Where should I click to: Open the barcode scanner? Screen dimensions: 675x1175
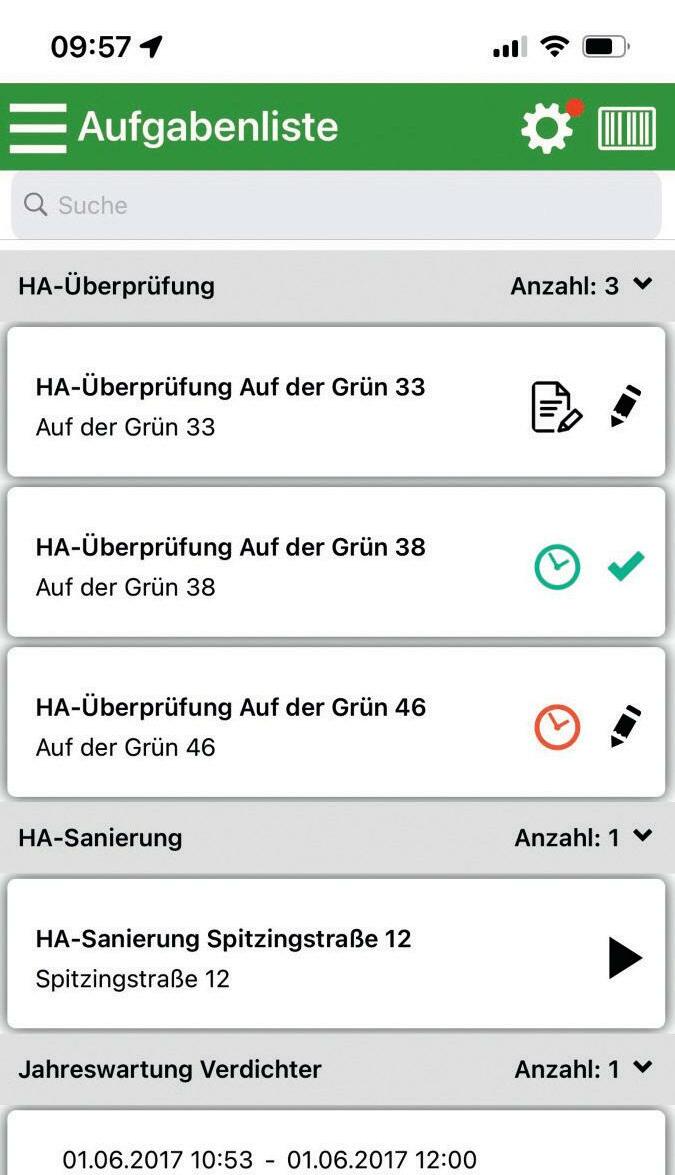[x=626, y=128]
